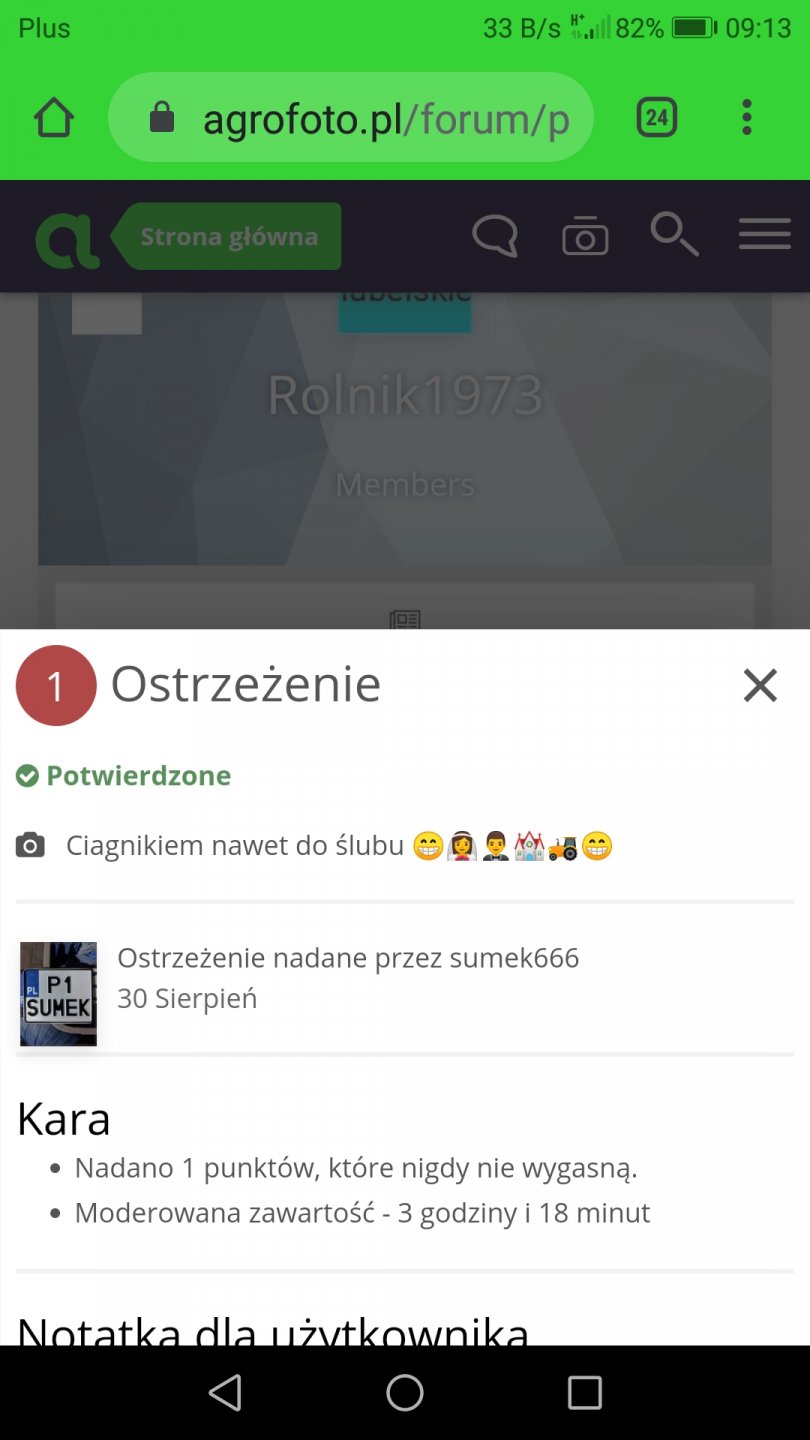Tap the browser home icon
The image size is (810, 1440).
click(x=54, y=118)
